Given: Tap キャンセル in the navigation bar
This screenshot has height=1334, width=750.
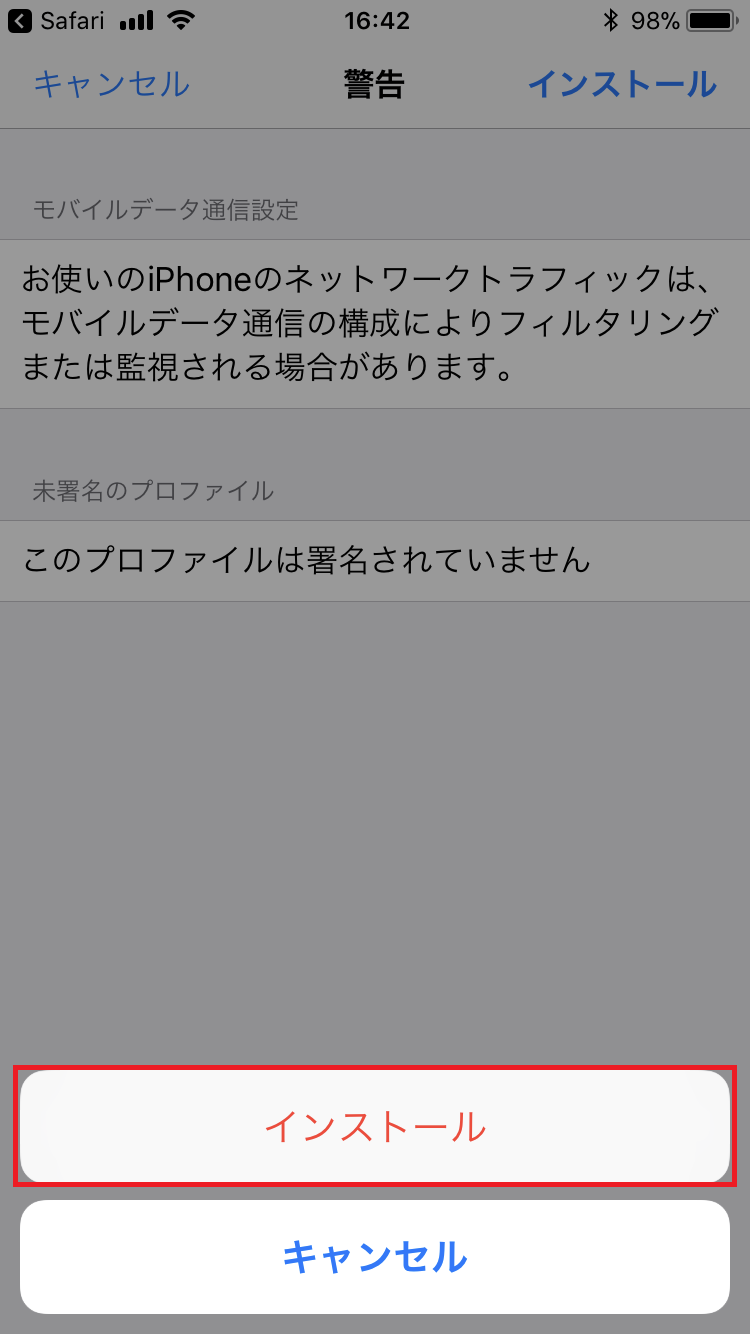Looking at the screenshot, I should pos(111,85).
